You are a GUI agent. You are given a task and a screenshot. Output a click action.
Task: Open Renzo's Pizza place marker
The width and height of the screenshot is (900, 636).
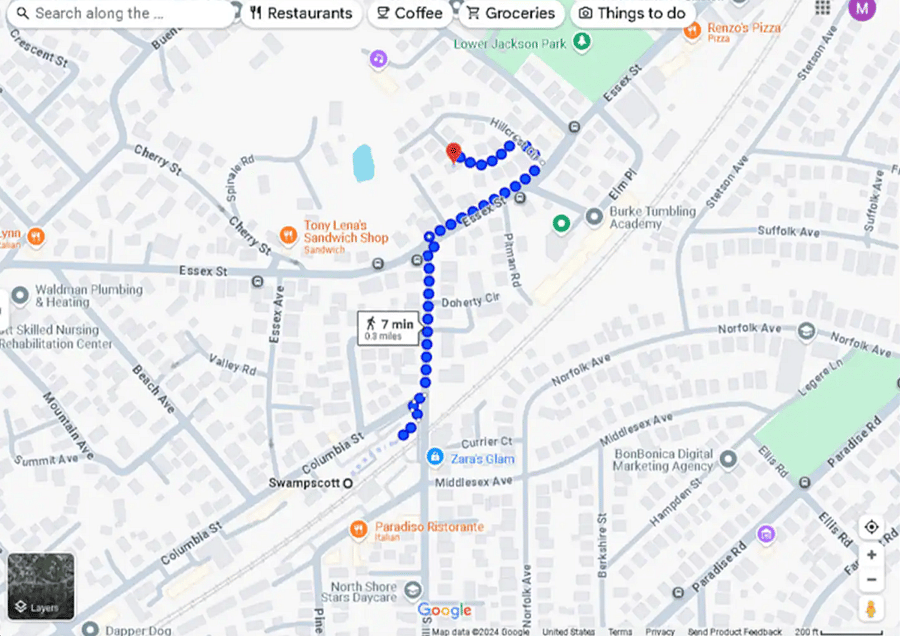click(691, 31)
